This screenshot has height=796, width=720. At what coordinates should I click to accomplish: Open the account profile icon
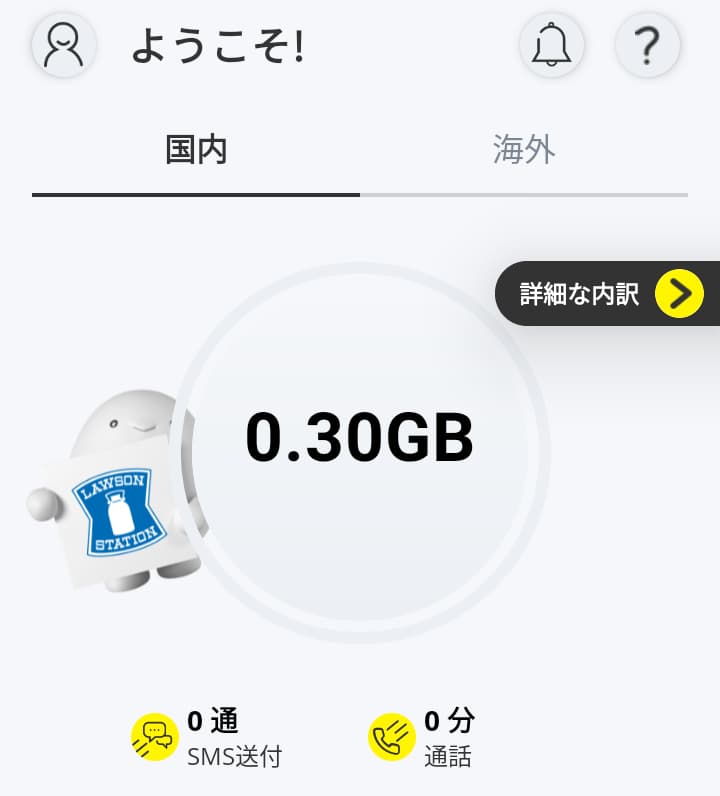[64, 45]
